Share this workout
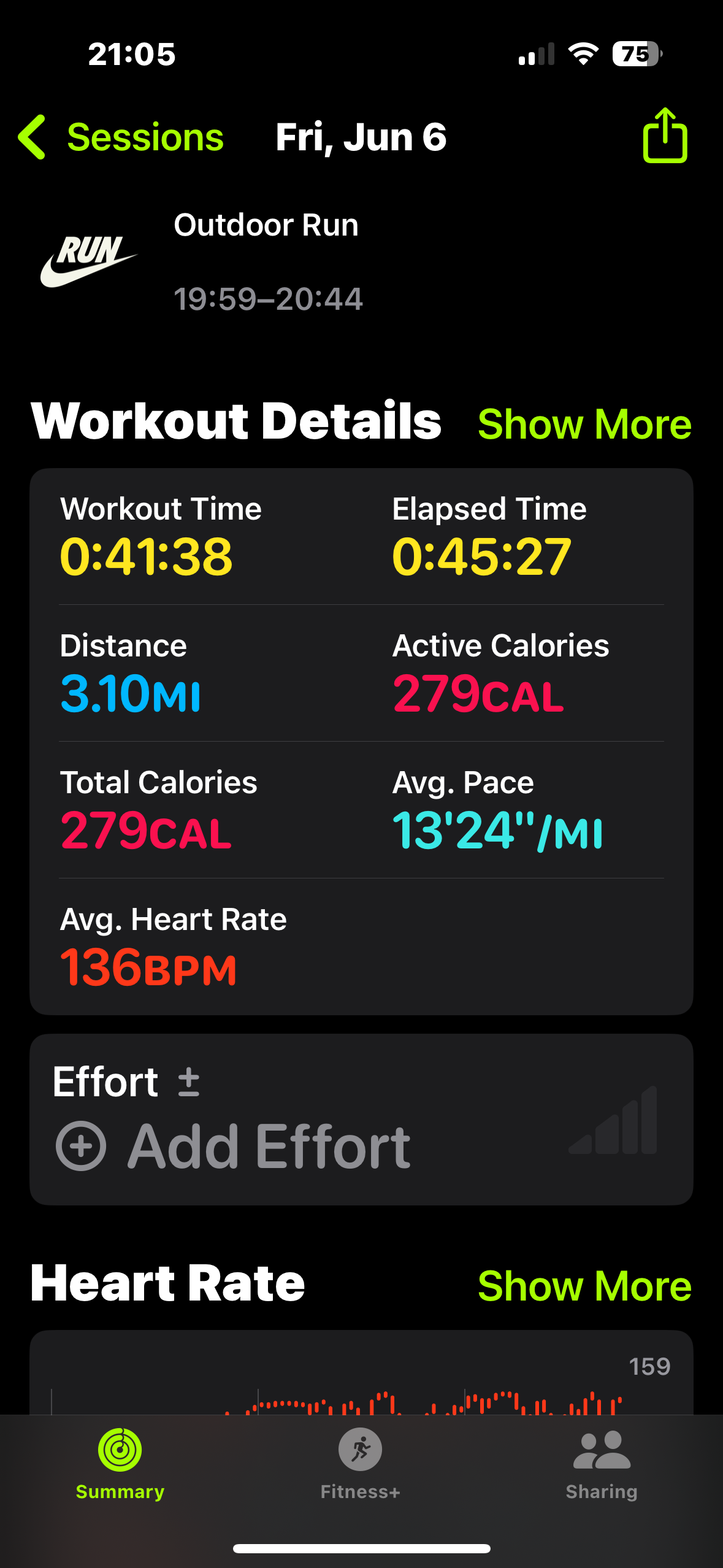 tap(665, 136)
